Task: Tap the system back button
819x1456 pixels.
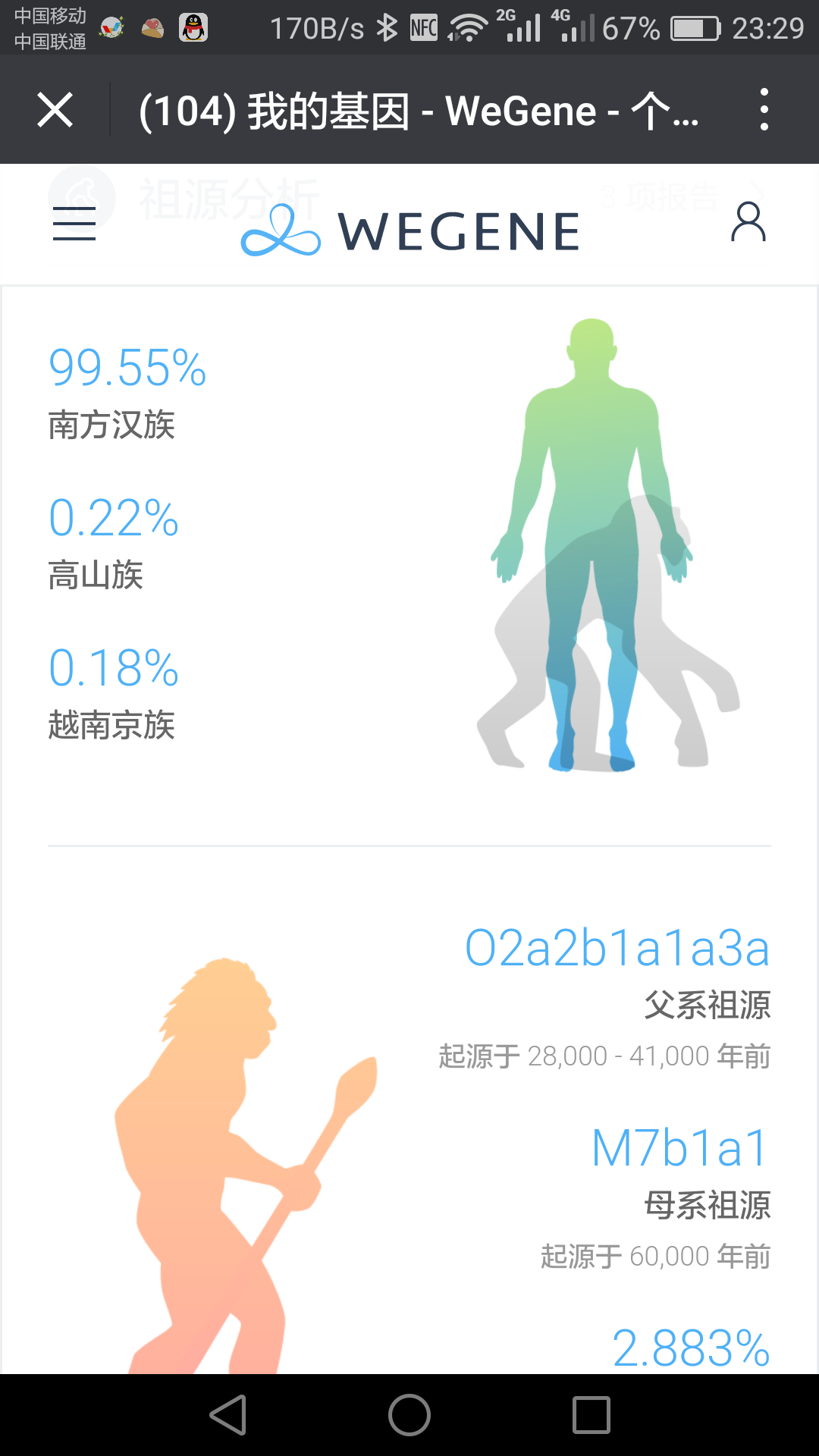Action: pyautogui.click(x=228, y=1415)
